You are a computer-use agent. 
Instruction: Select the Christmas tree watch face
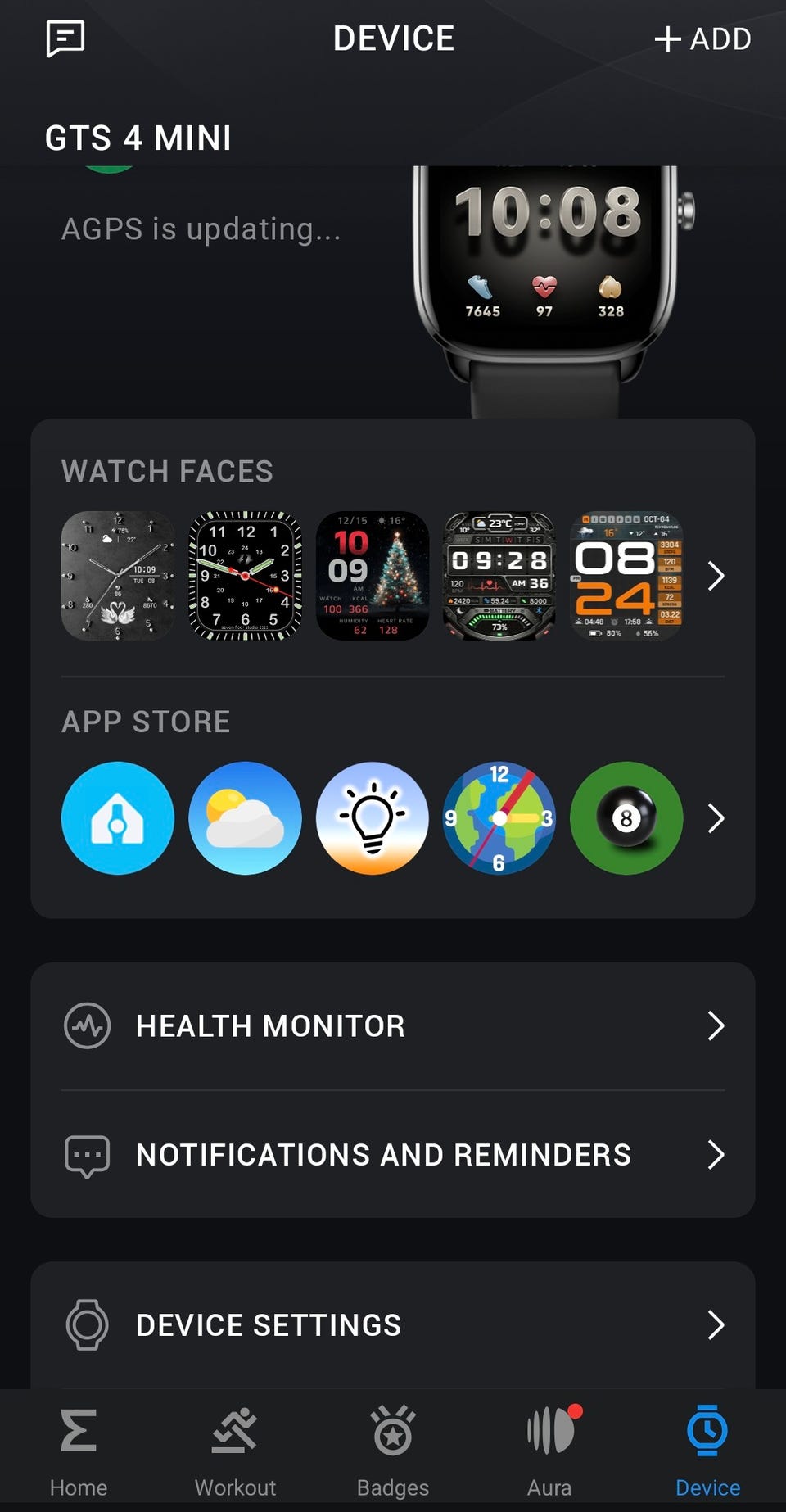point(373,576)
